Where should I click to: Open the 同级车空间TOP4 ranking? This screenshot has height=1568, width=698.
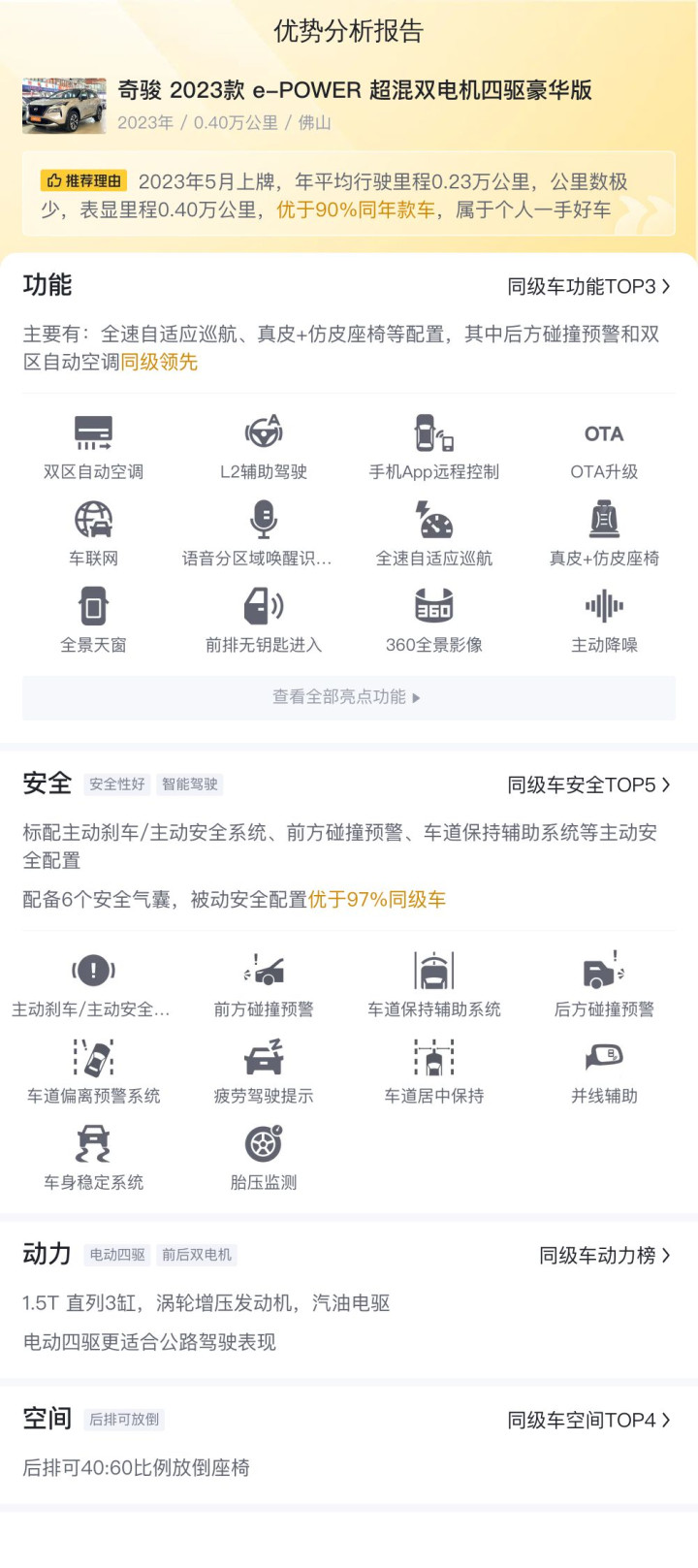[588, 1421]
